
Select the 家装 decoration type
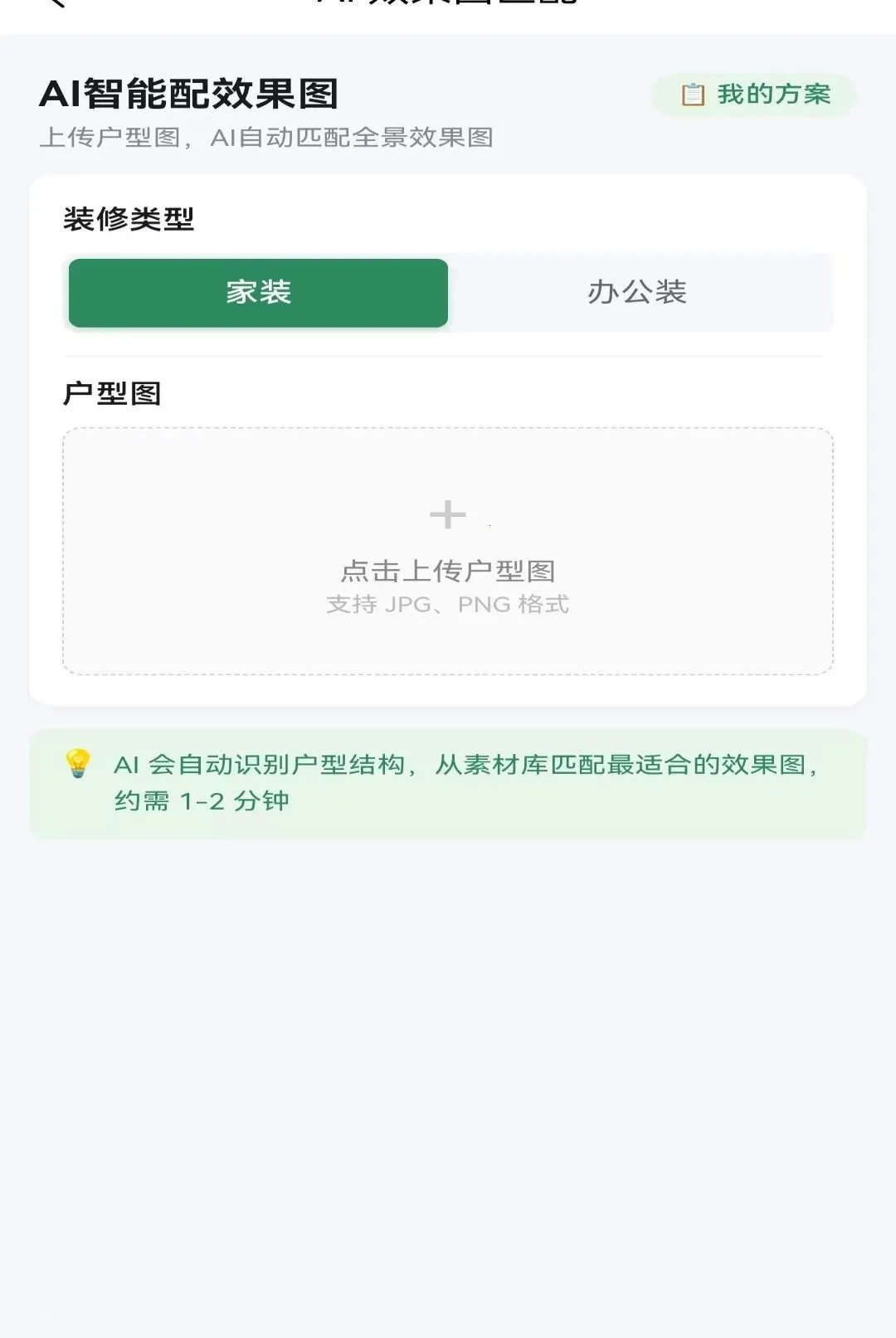[x=258, y=293]
